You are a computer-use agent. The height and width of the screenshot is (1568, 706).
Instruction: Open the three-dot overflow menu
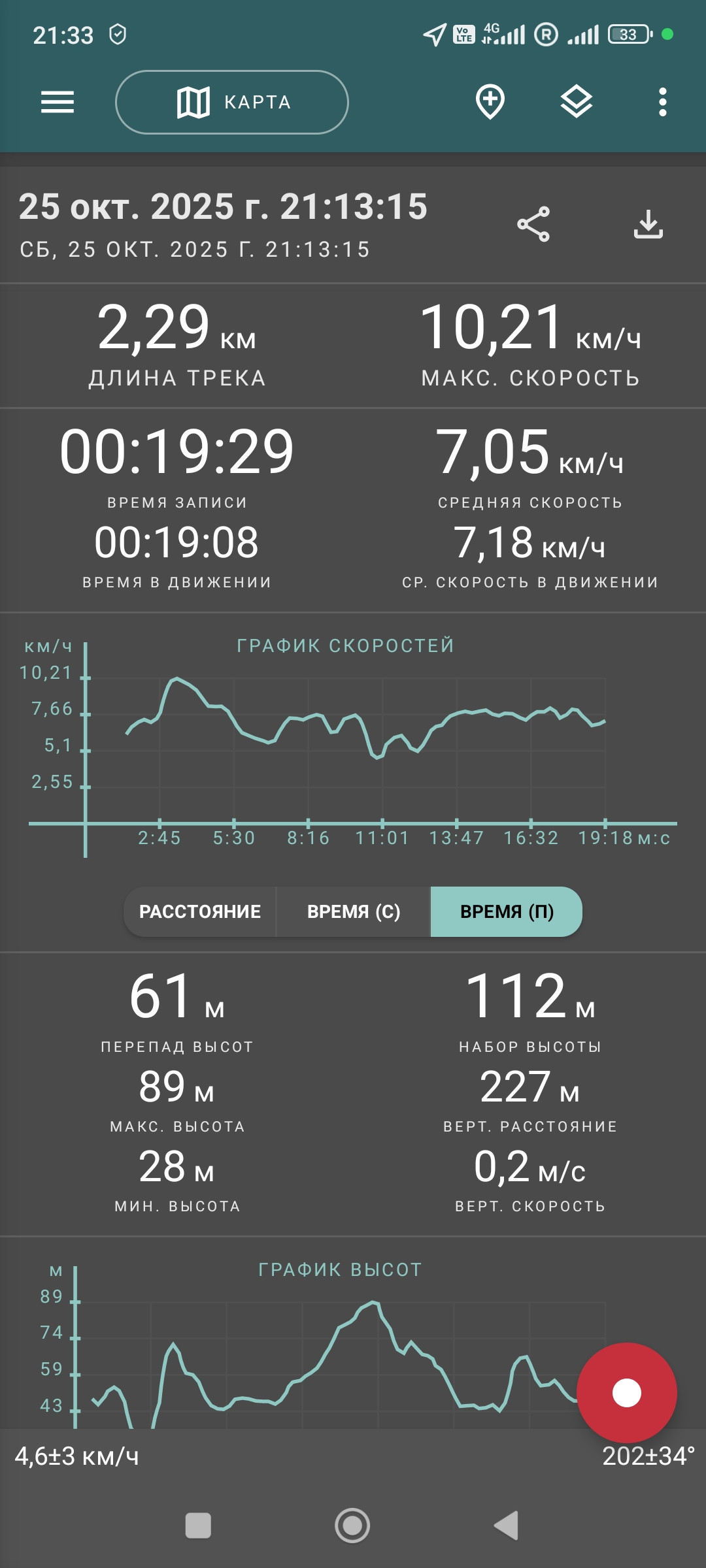663,102
